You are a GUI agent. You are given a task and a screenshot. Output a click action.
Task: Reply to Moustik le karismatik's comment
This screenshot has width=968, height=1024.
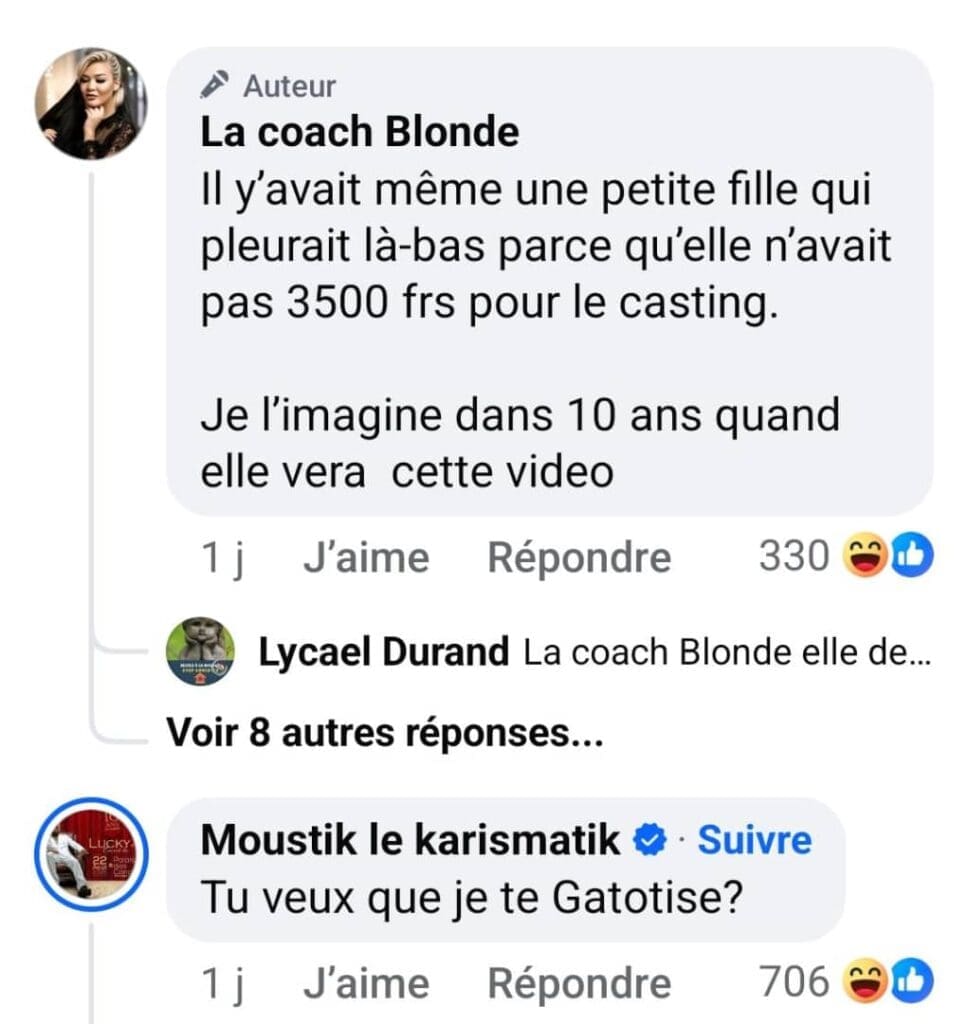point(578,984)
